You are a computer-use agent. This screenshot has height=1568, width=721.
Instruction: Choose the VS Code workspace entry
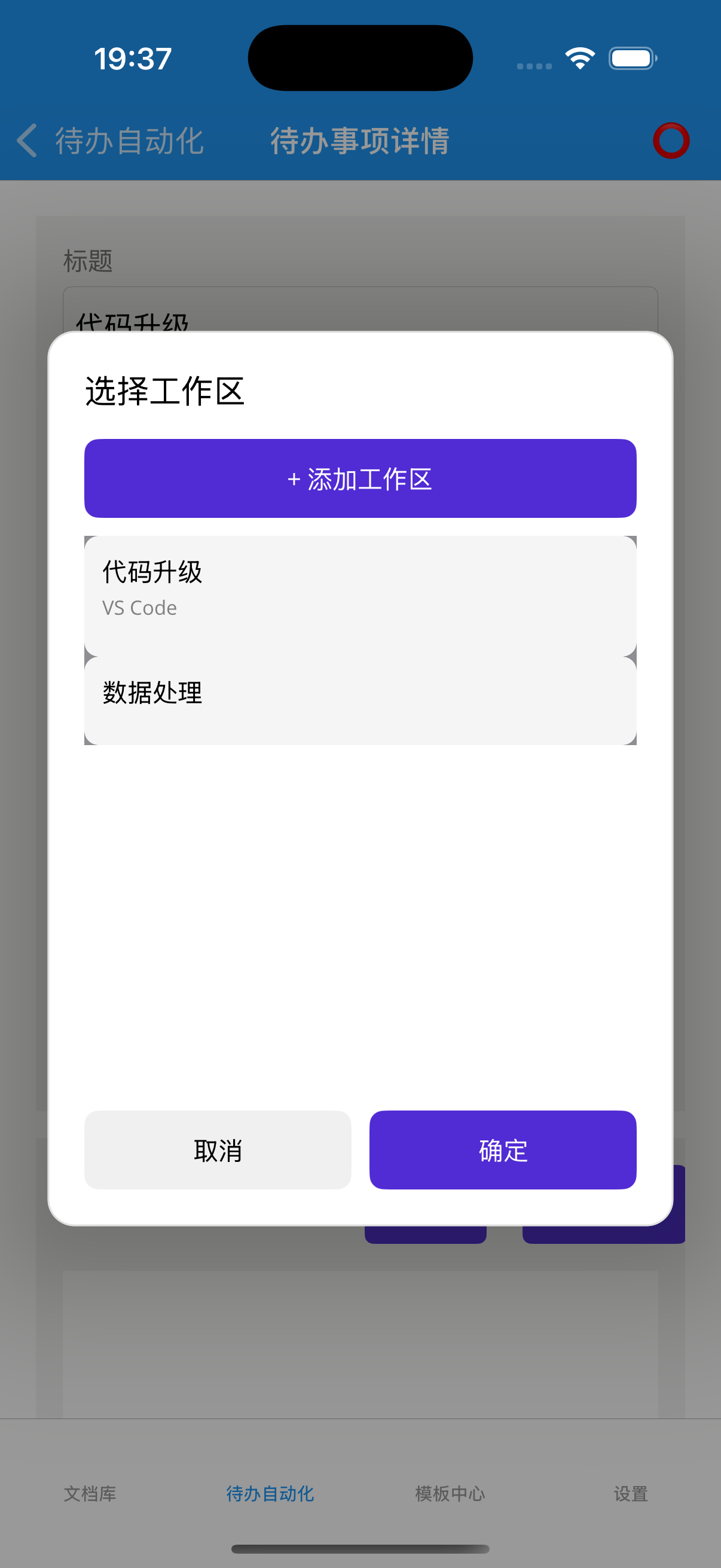[x=139, y=607]
